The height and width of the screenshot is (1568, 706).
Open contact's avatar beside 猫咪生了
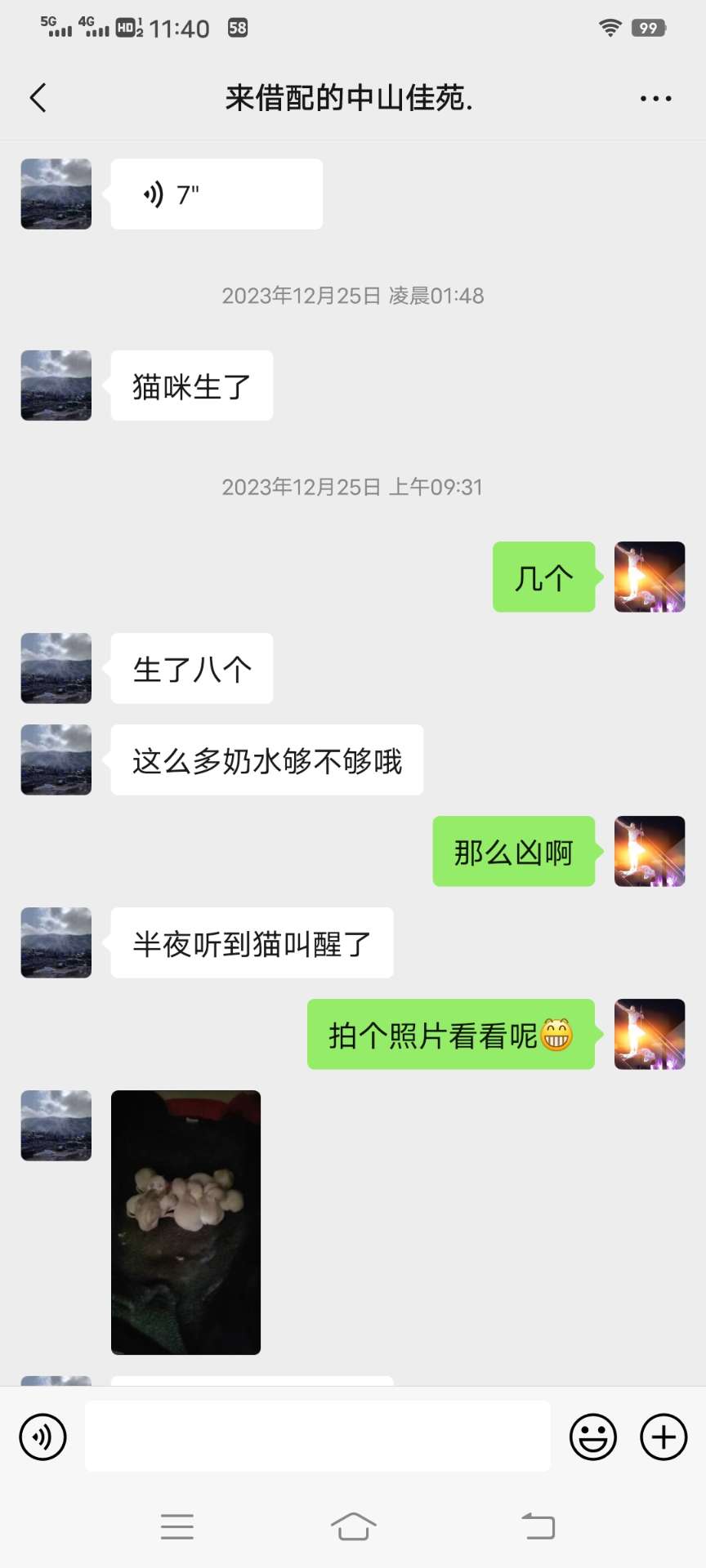point(56,385)
